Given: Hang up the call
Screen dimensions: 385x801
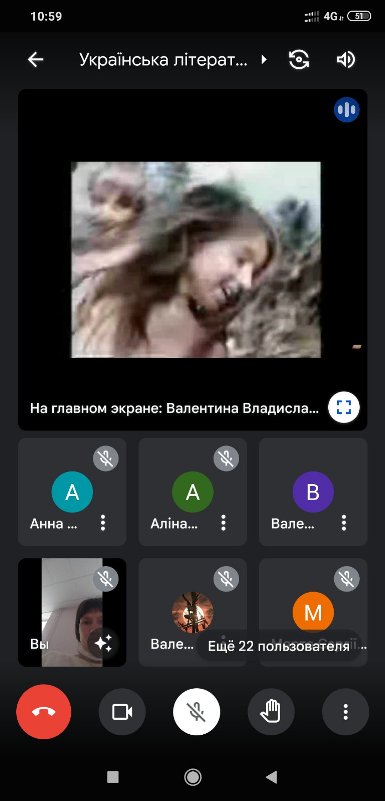Looking at the screenshot, I should pos(44,712).
